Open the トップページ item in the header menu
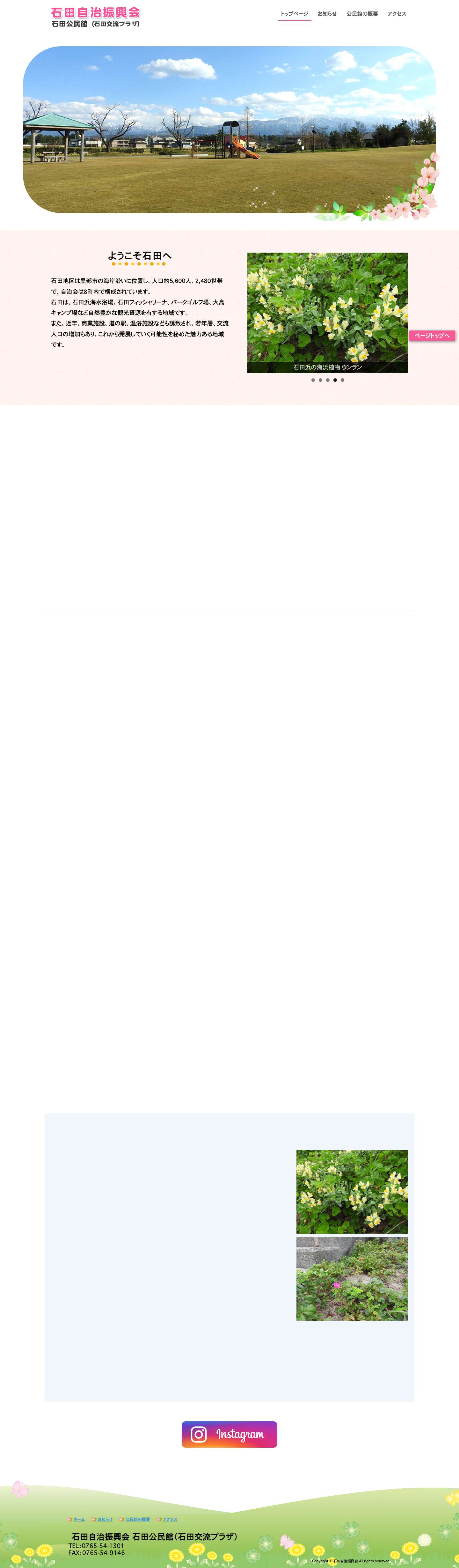Viewport: 459px width, 1568px height. (x=294, y=14)
